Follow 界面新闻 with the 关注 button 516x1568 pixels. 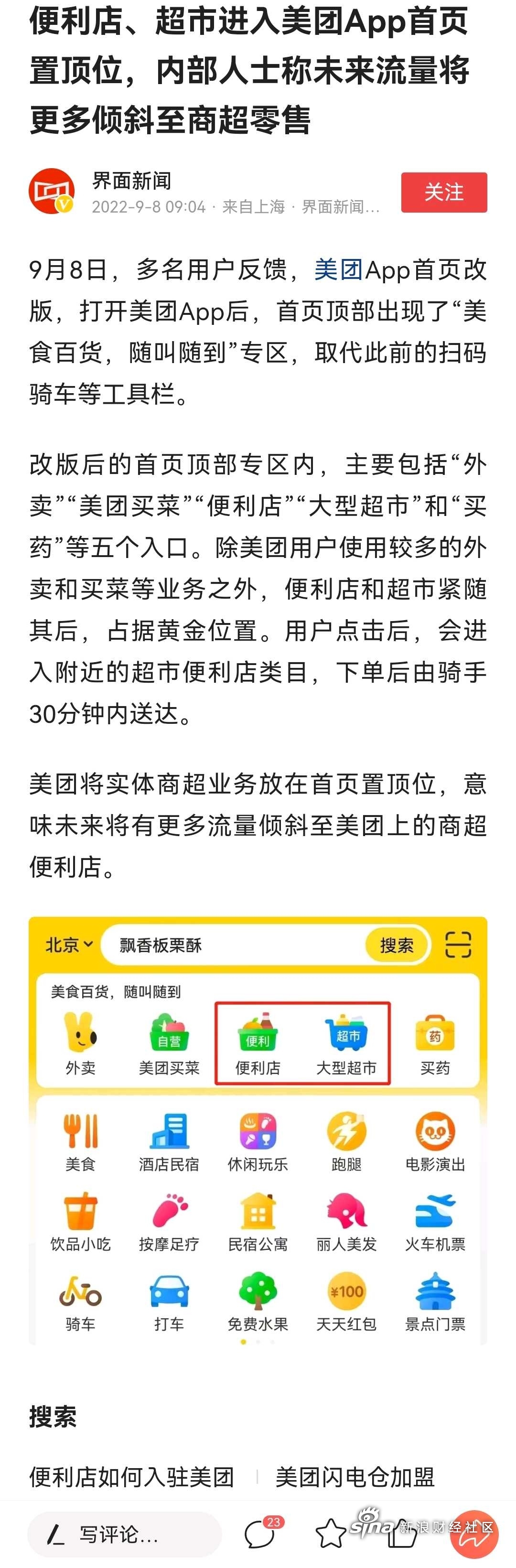(x=443, y=193)
